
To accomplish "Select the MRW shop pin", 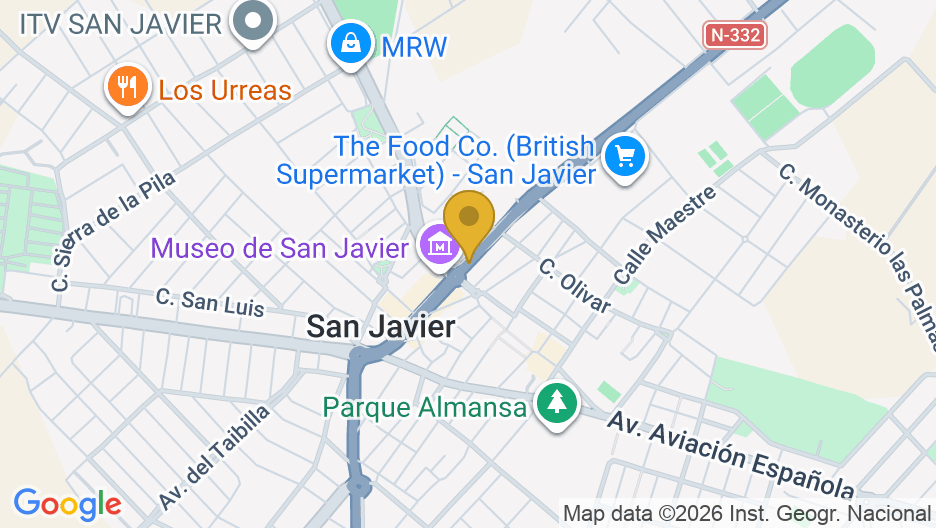I will (351, 44).
